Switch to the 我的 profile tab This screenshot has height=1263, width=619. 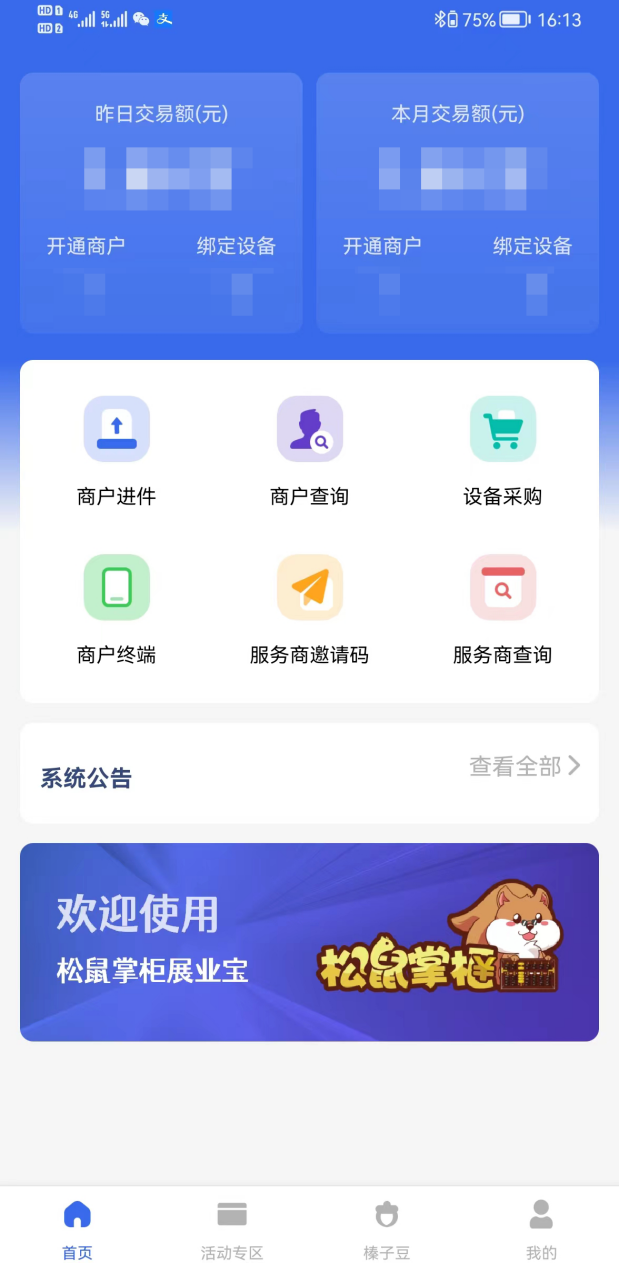click(x=541, y=1228)
